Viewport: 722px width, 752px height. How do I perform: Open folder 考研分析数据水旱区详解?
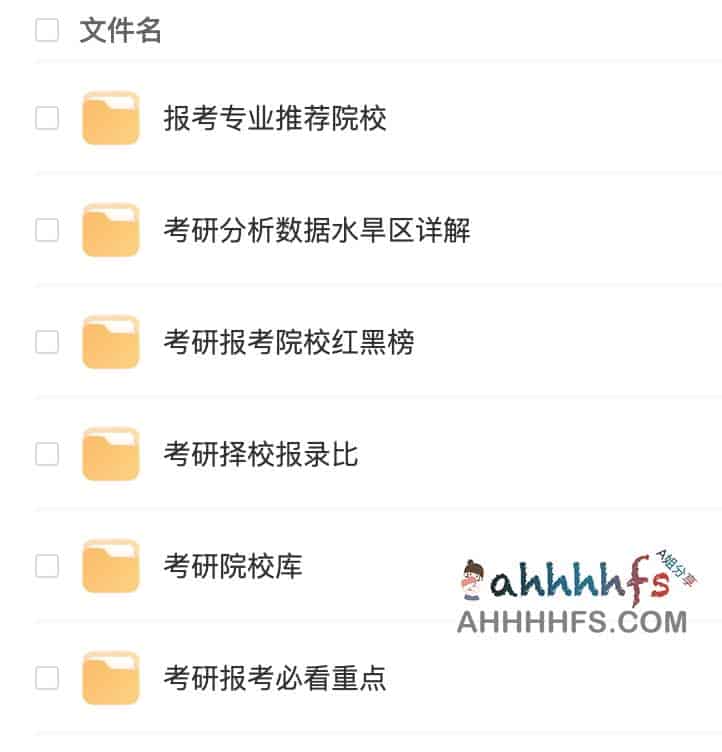pos(316,231)
